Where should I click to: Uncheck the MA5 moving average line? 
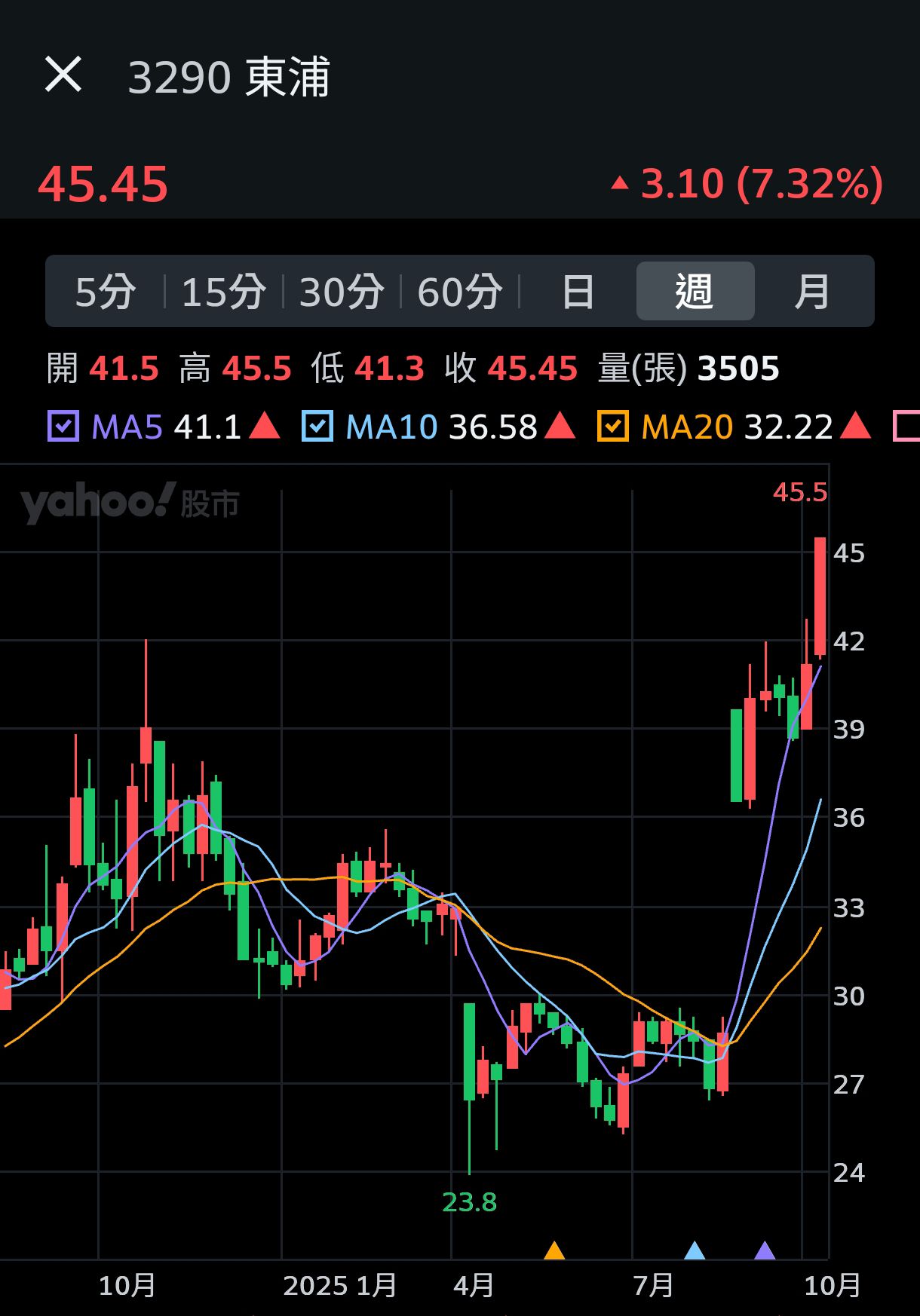[x=63, y=427]
